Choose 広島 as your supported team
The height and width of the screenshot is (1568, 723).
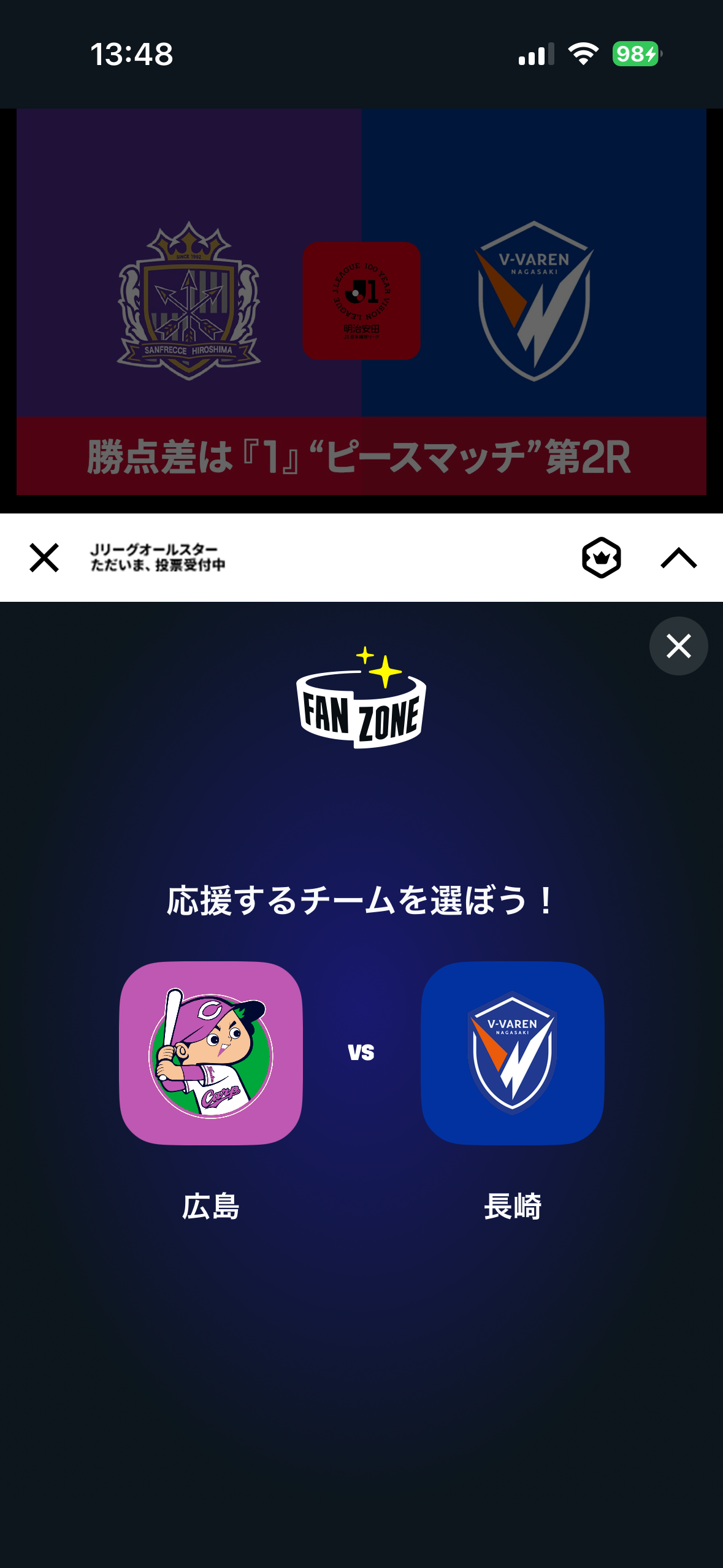click(210, 1053)
